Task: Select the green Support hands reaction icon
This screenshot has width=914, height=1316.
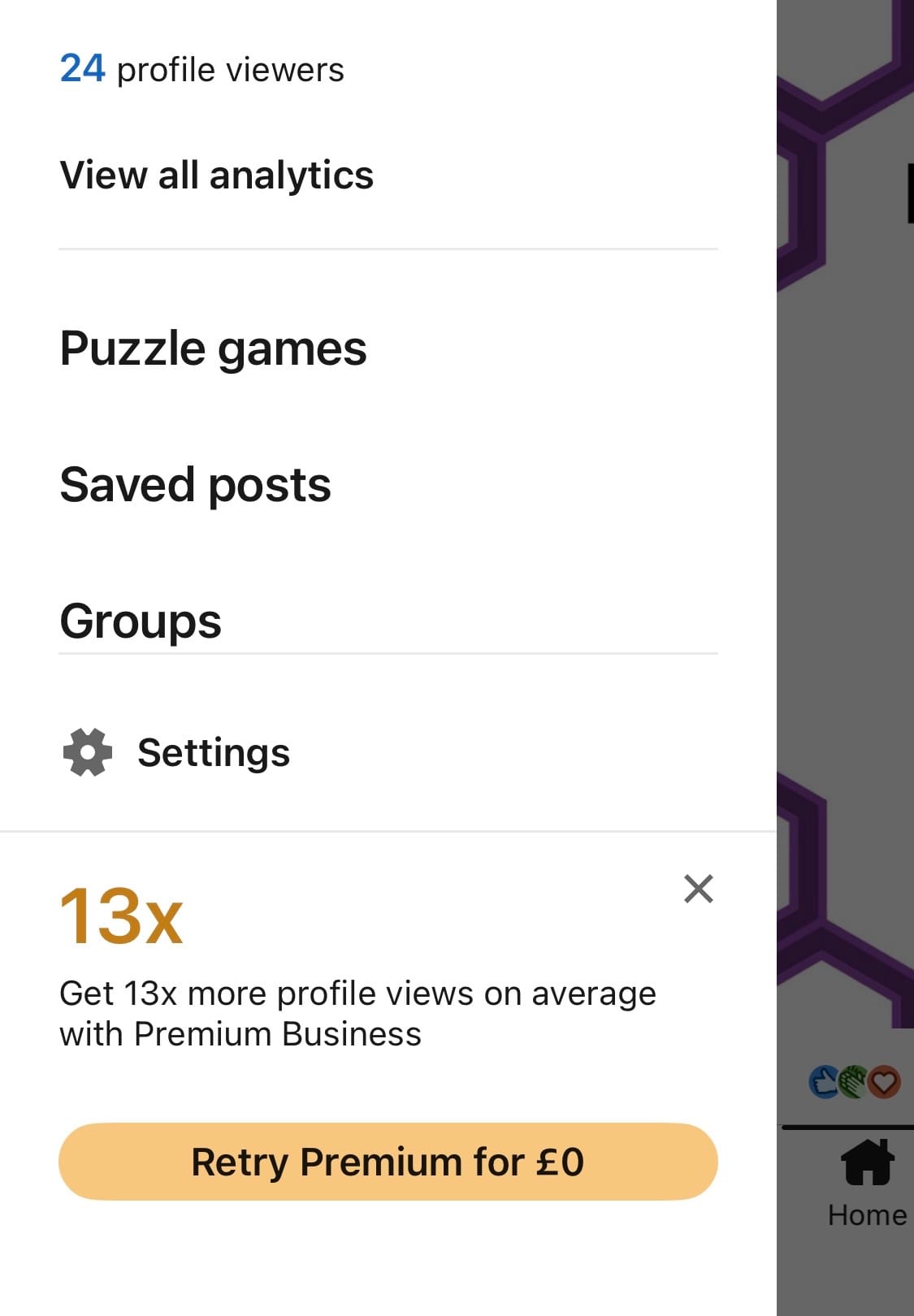Action: [851, 1081]
